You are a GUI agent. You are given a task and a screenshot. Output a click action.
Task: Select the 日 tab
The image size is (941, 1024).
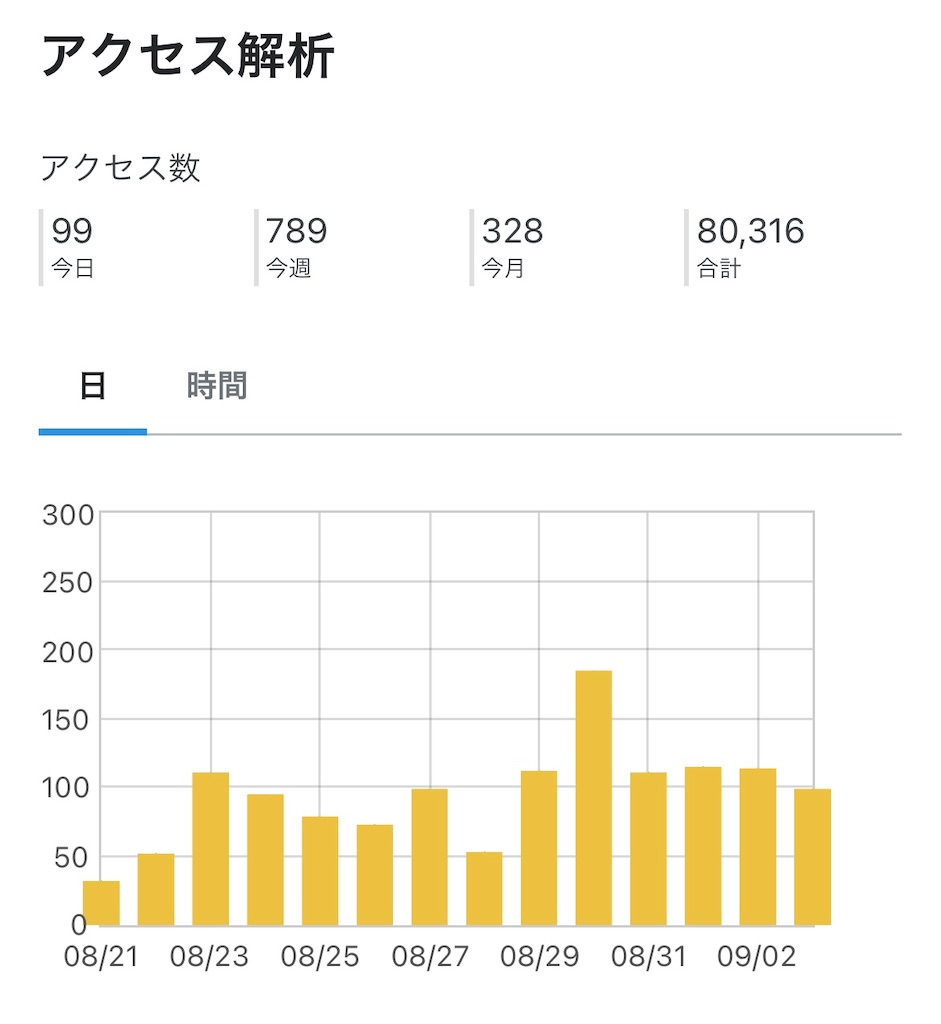click(93, 385)
